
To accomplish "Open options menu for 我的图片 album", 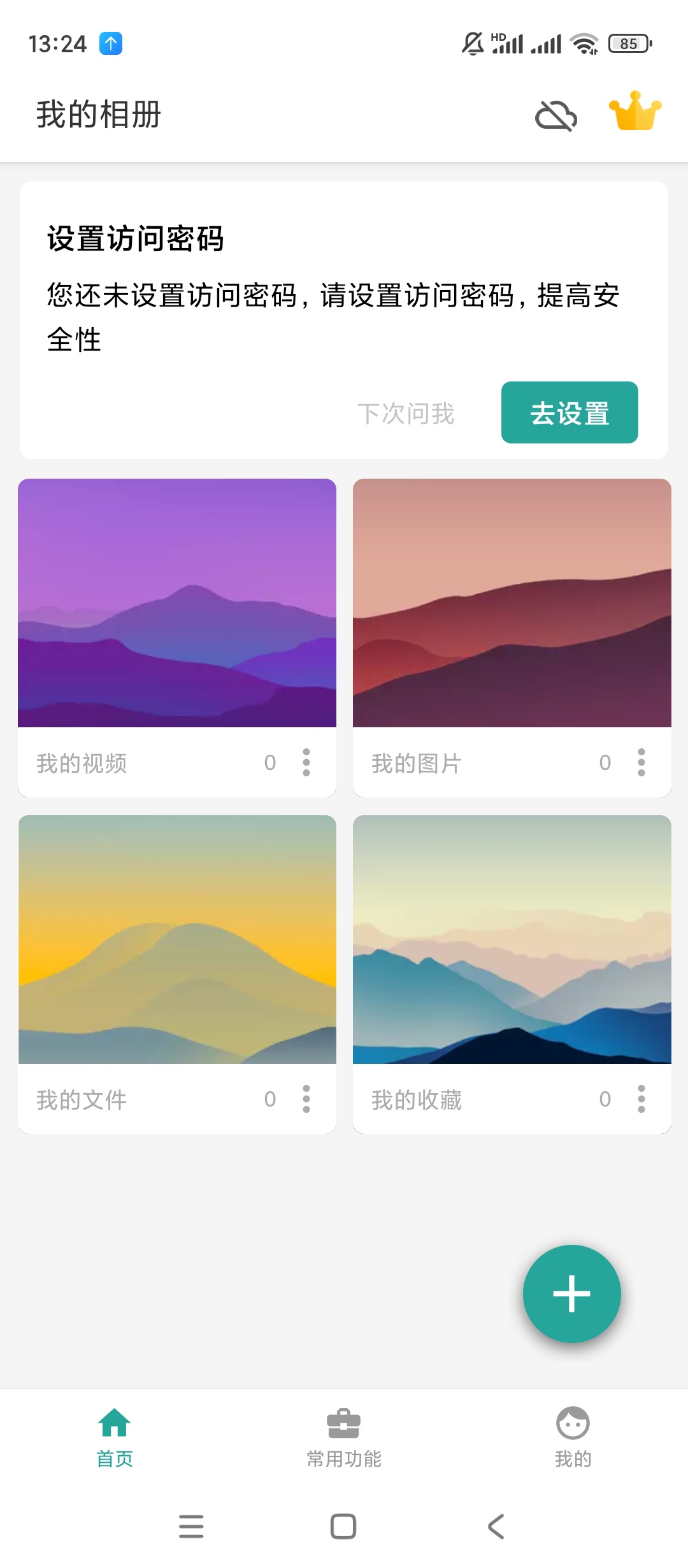I will point(641,762).
